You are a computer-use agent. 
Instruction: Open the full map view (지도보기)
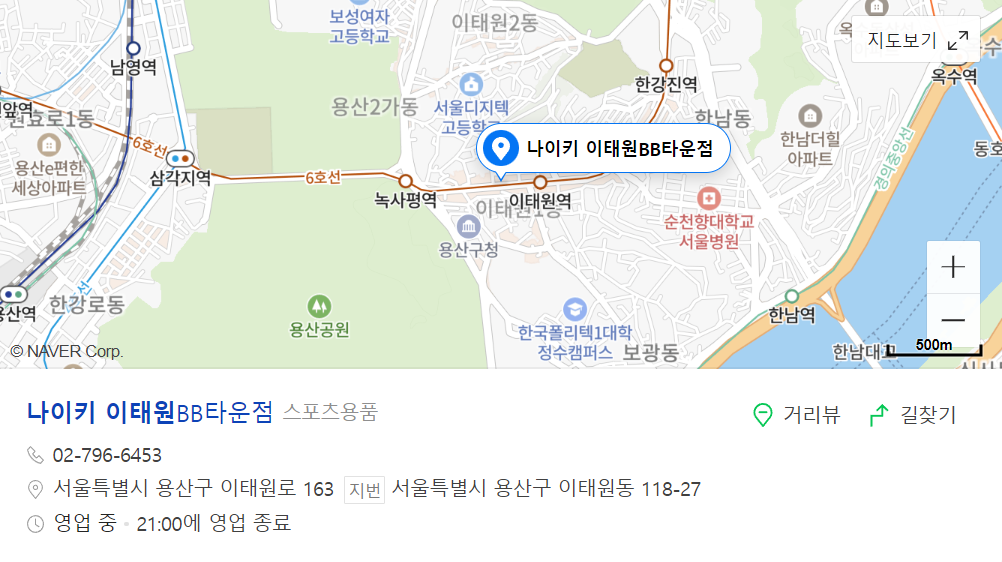coord(916,41)
